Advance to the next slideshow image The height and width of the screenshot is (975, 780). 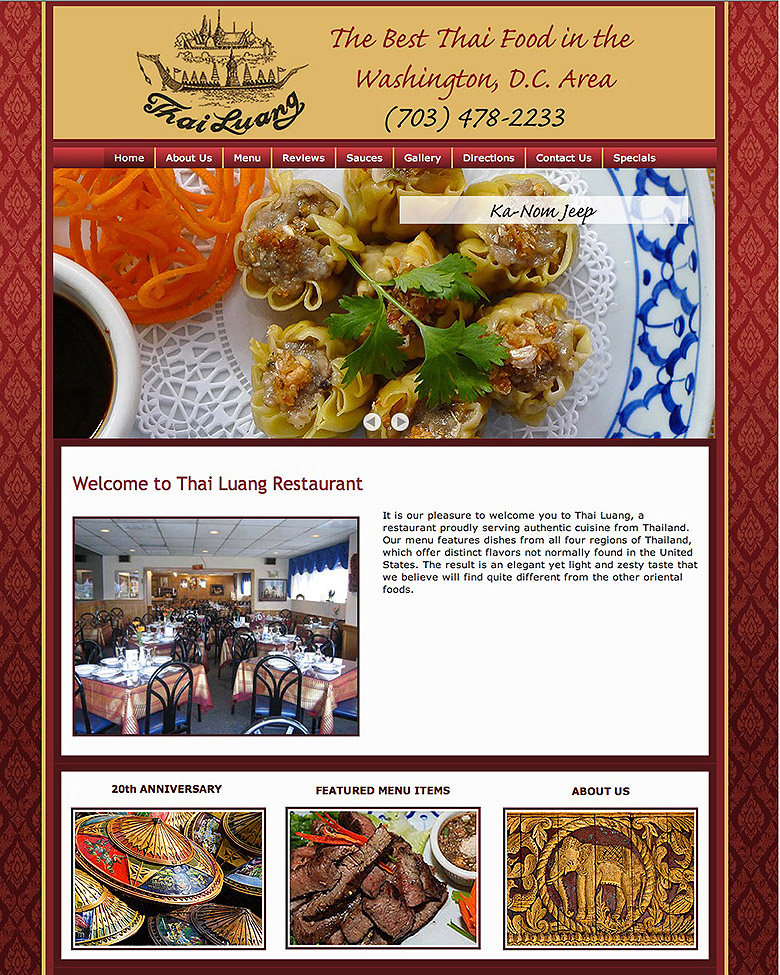pos(399,422)
